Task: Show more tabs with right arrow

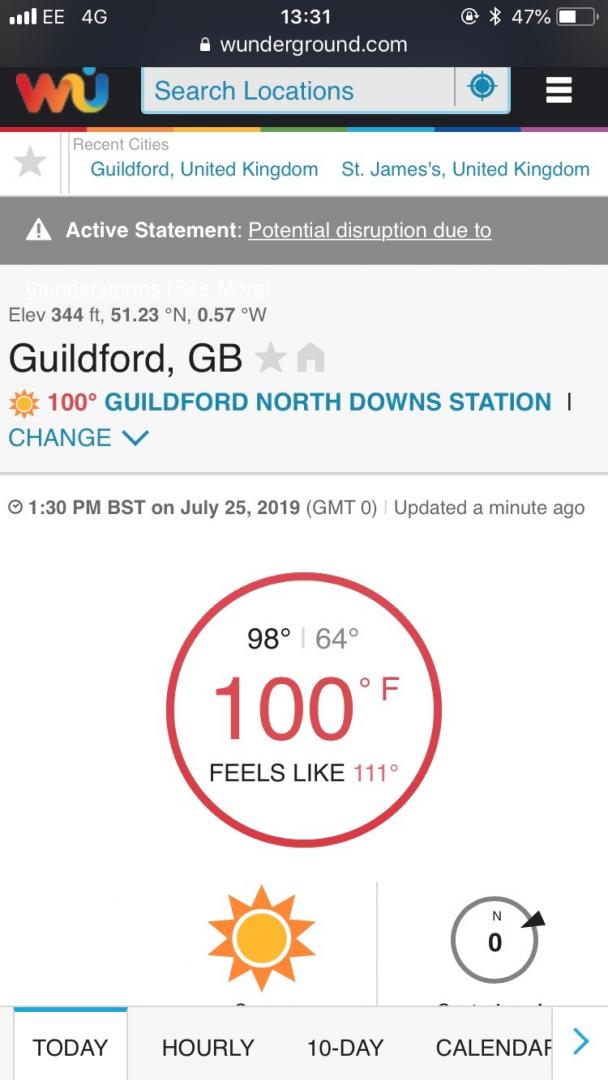Action: pyautogui.click(x=581, y=1042)
